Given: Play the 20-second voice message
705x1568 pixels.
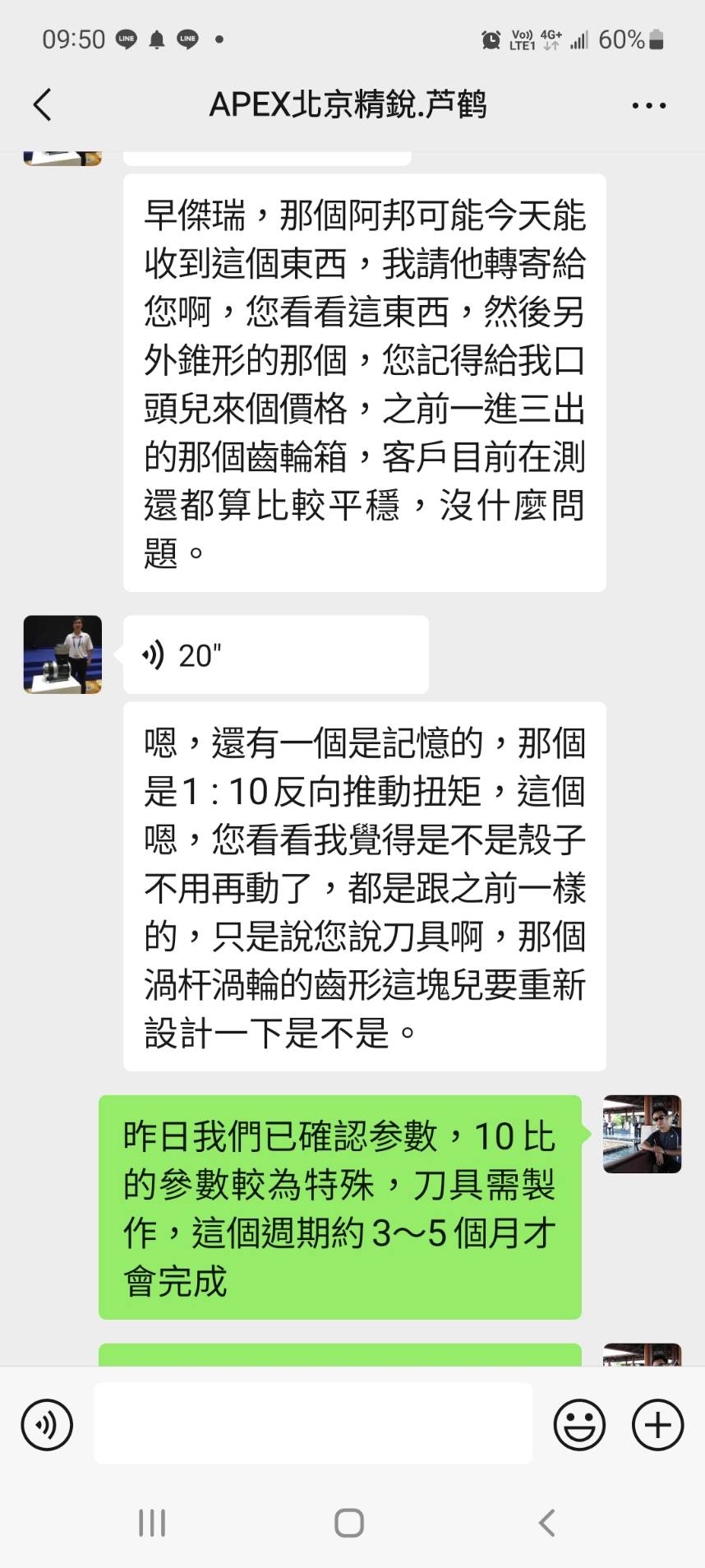Looking at the screenshot, I should tap(275, 654).
